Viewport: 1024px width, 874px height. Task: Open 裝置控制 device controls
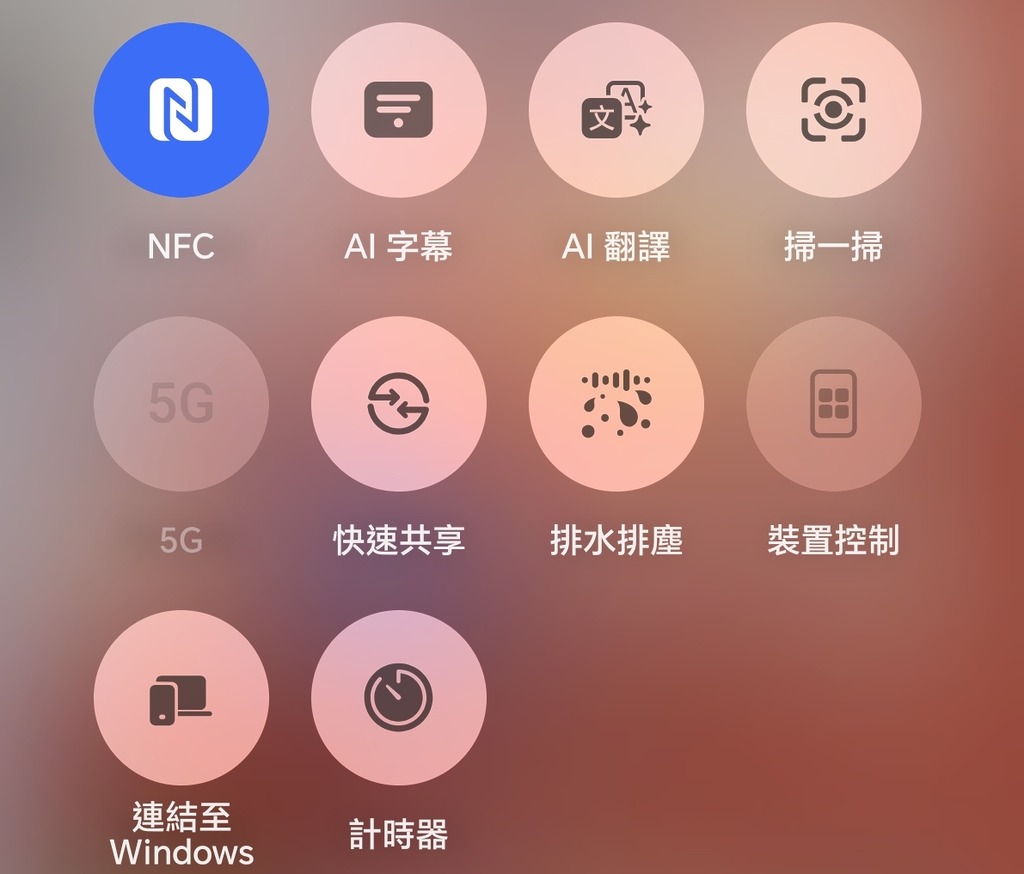pos(833,404)
